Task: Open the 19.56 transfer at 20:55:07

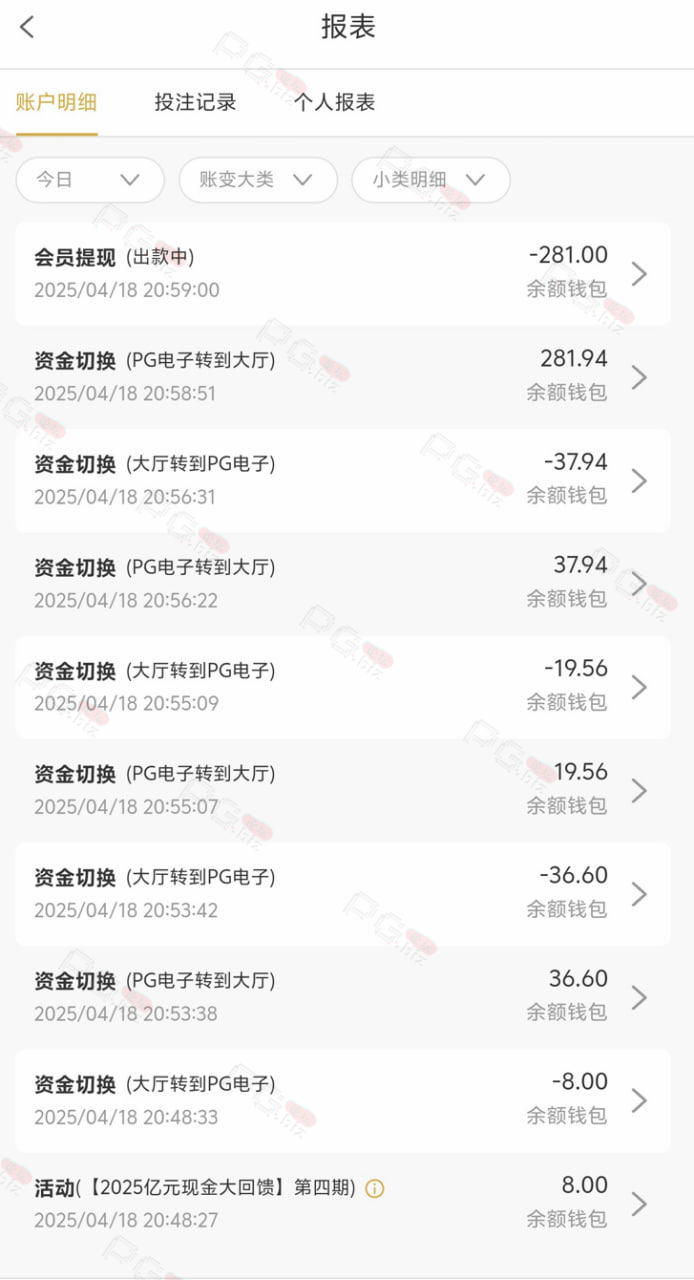Action: click(x=342, y=791)
